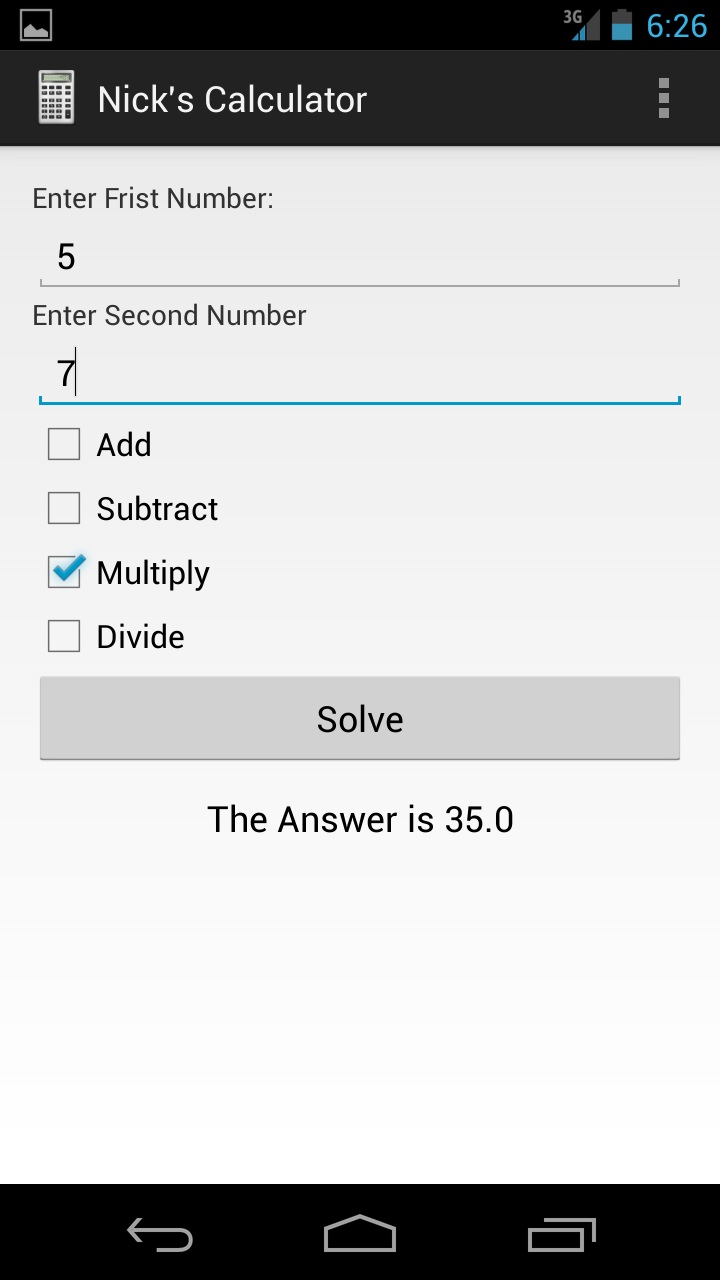Select the first number field containing 5

360,257
